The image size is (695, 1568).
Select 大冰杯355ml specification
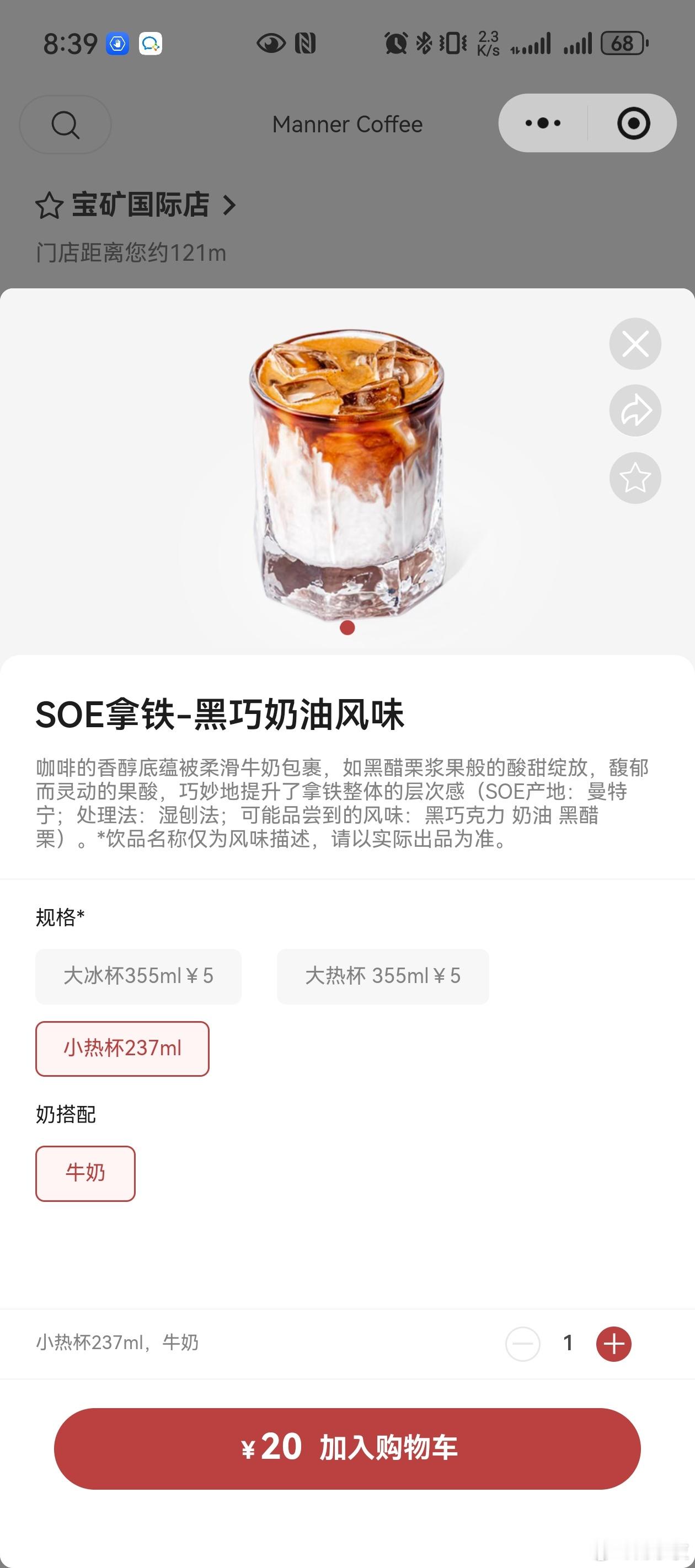(x=138, y=976)
